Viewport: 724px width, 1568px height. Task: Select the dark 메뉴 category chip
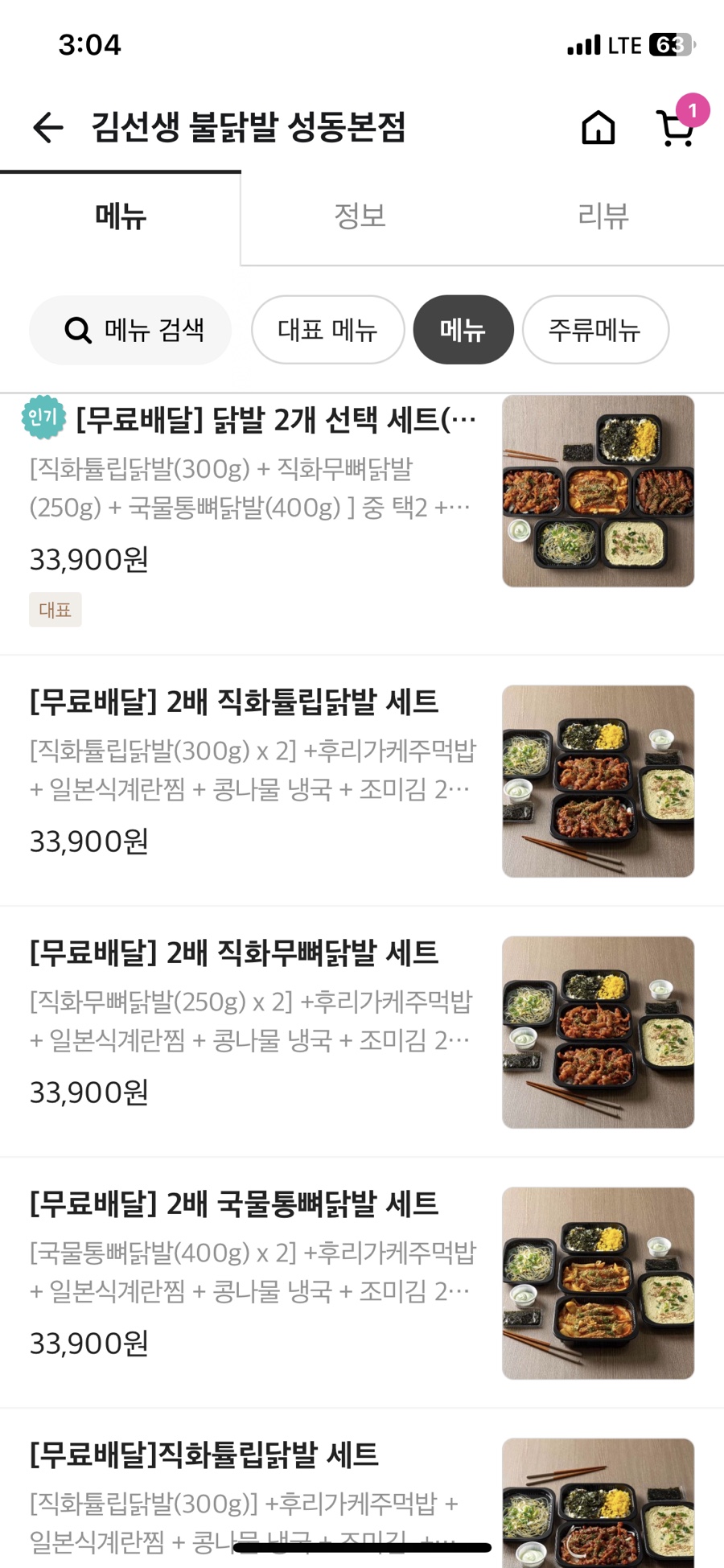pos(463,330)
